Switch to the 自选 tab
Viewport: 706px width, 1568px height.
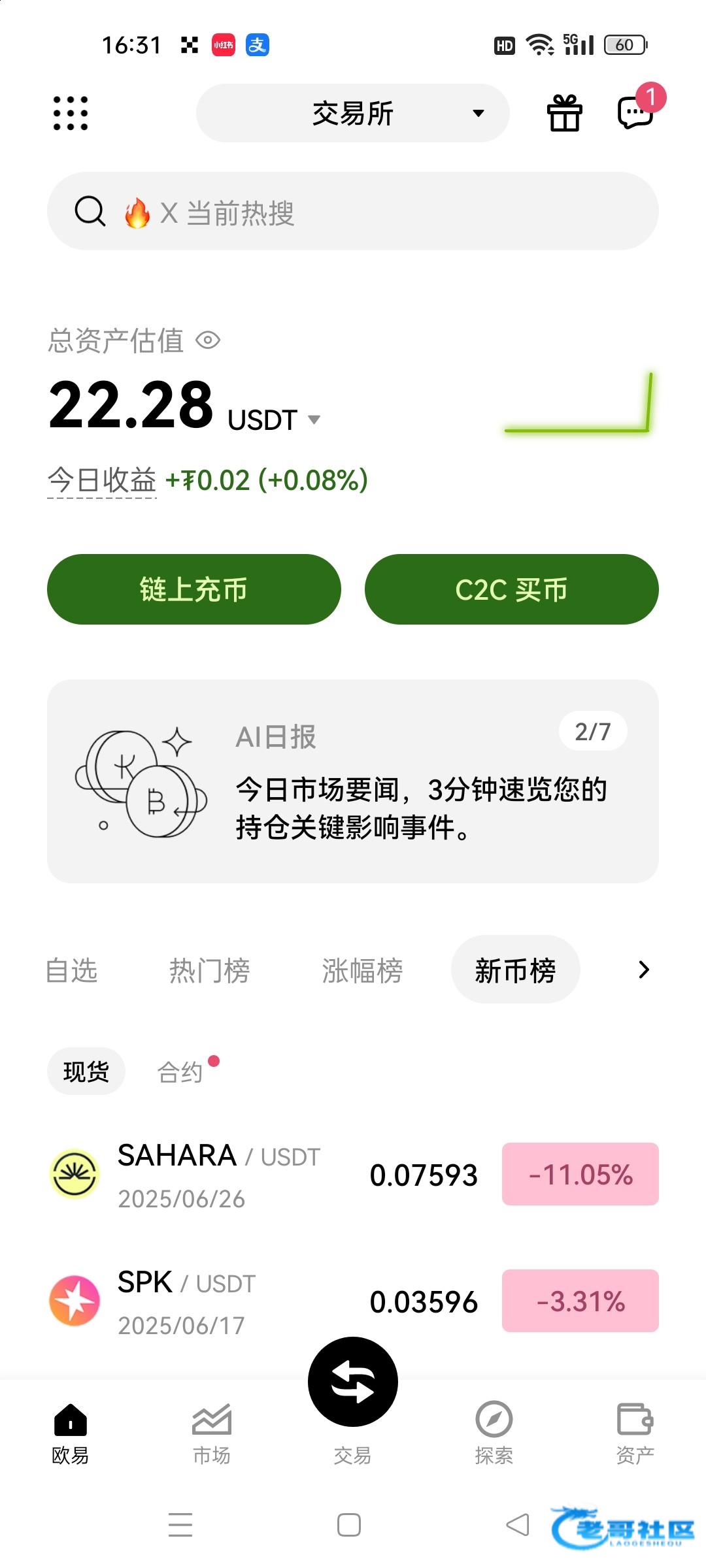pyautogui.click(x=72, y=970)
